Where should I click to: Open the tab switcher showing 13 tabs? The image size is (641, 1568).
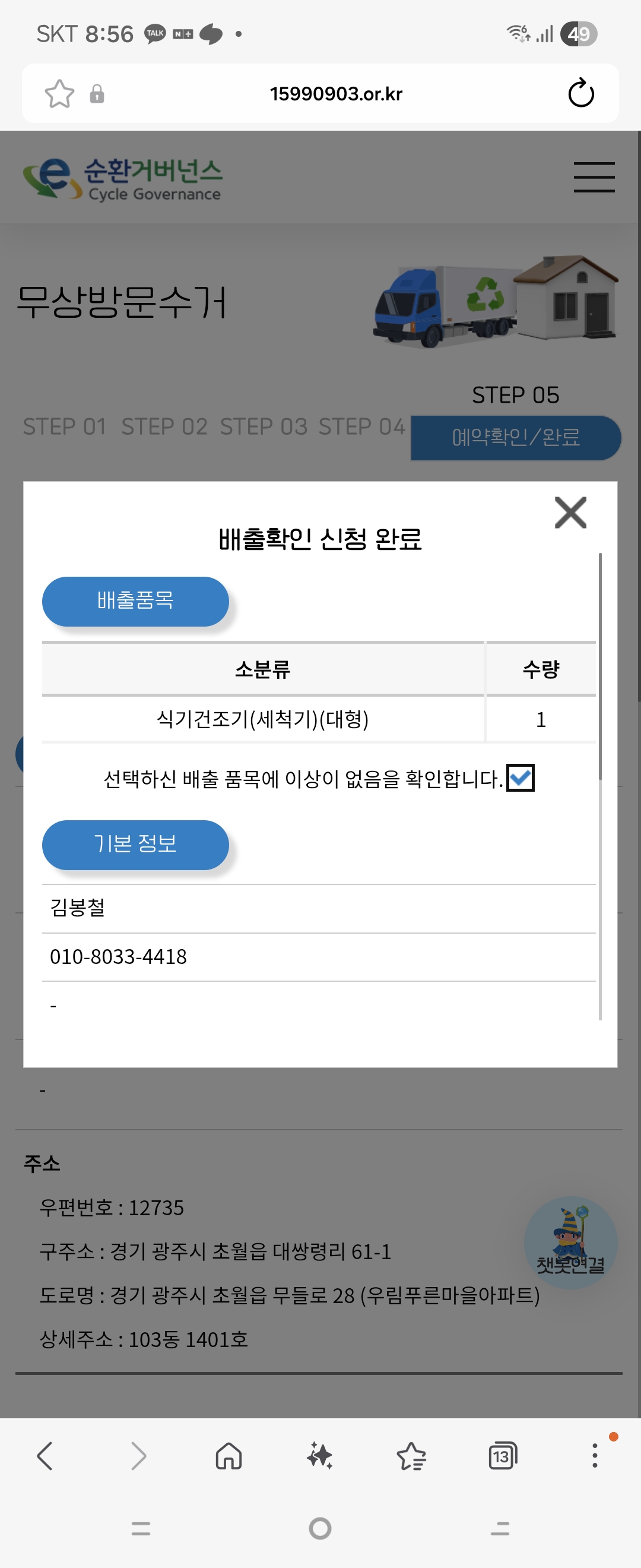point(503,1456)
